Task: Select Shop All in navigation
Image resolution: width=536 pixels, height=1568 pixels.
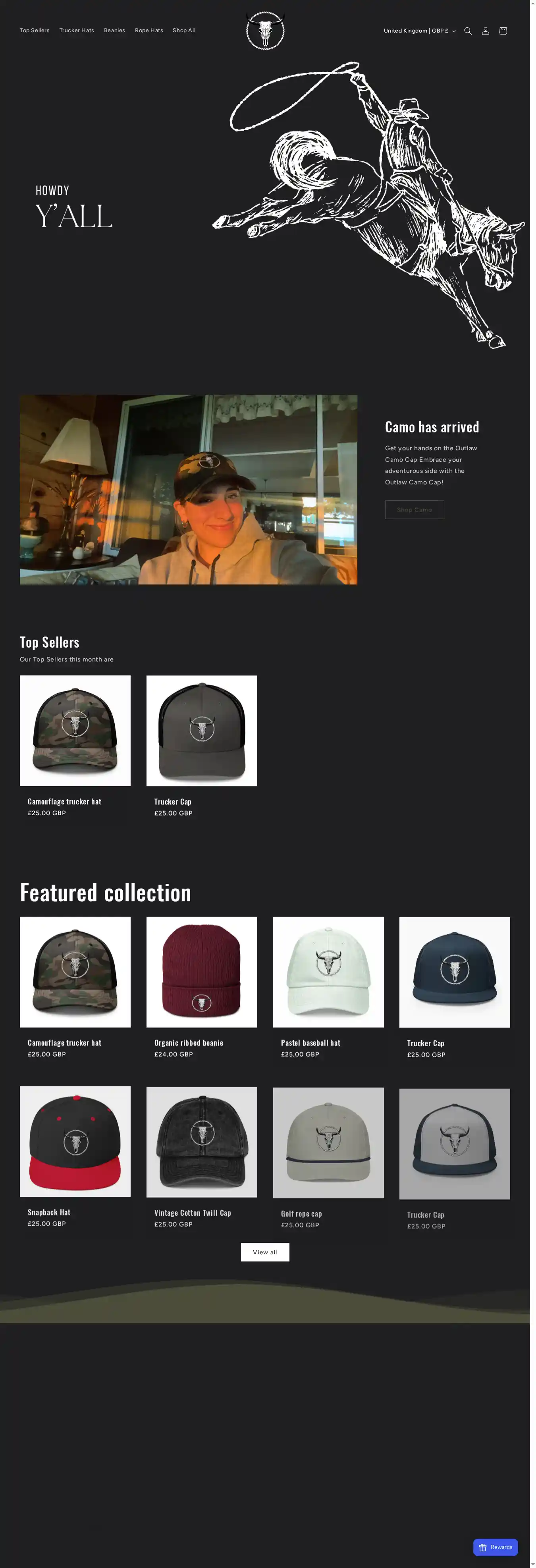Action: click(184, 31)
